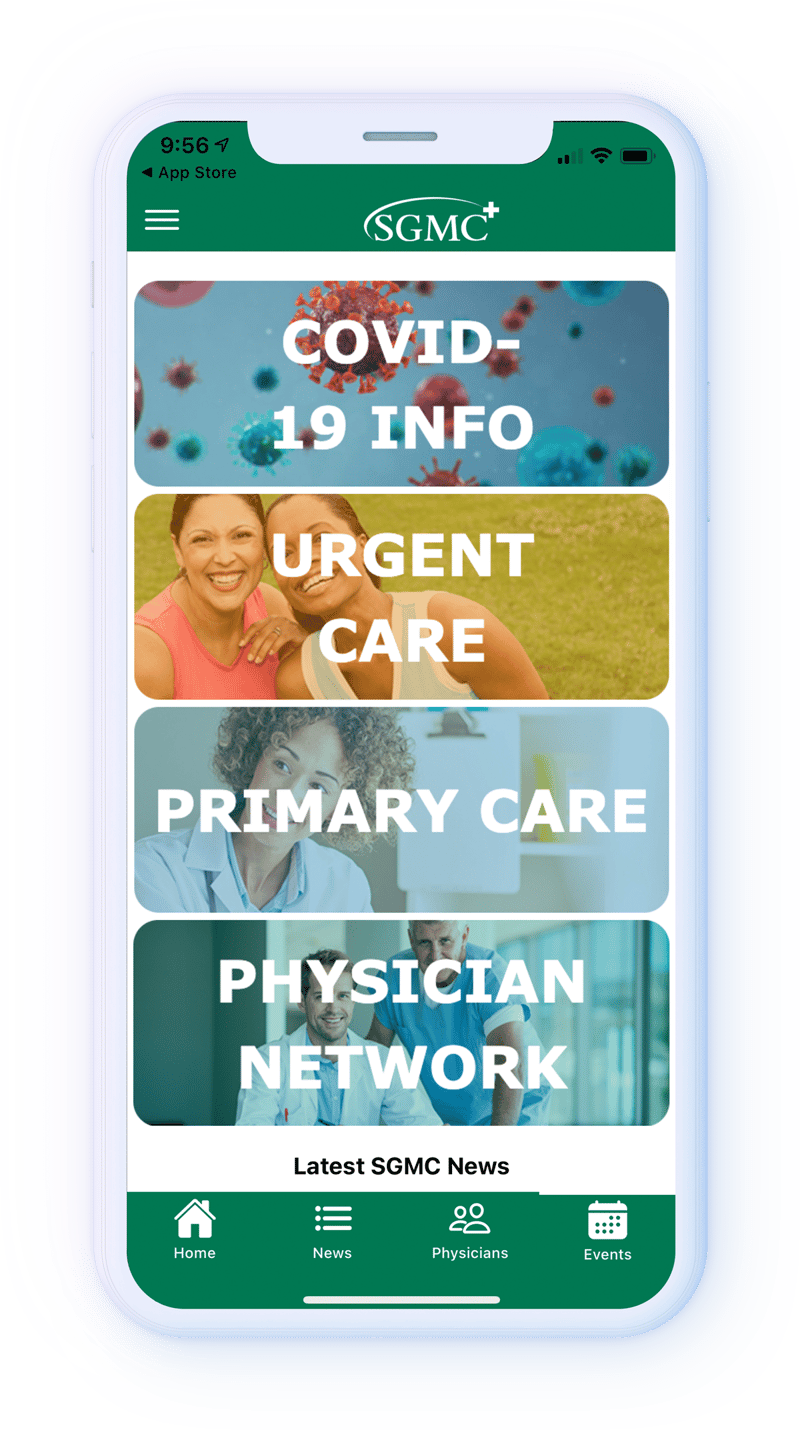Switch to the Physicians tab

pyautogui.click(x=469, y=1230)
